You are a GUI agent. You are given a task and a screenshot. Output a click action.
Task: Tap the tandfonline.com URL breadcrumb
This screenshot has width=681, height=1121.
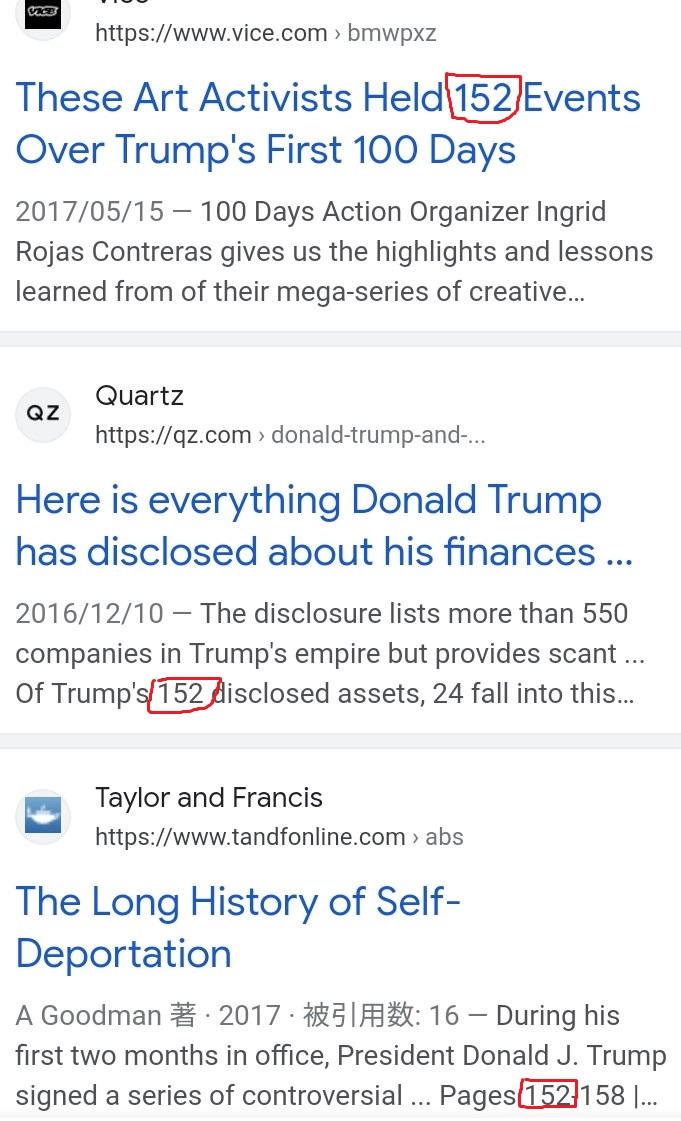279,836
